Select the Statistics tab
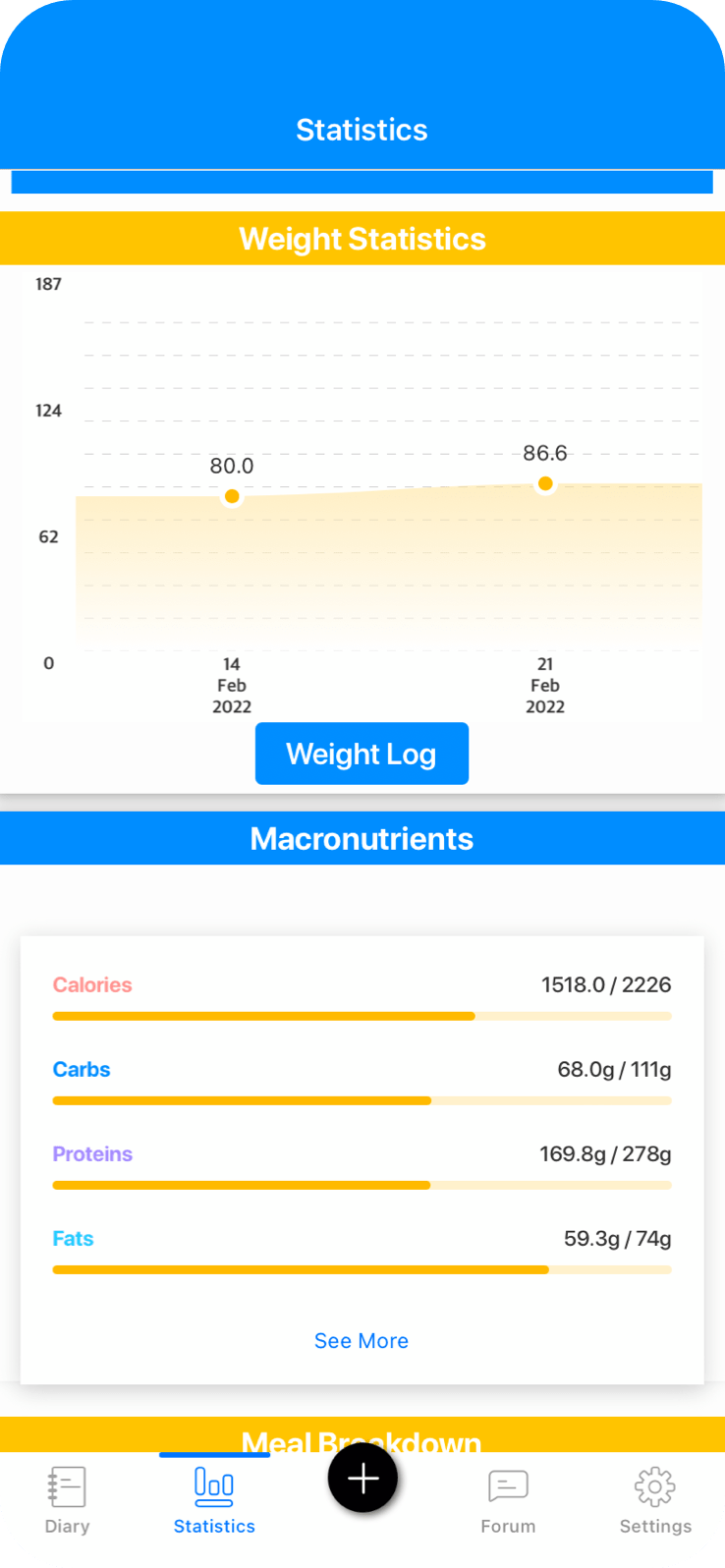The height and width of the screenshot is (1568, 725). pyautogui.click(x=214, y=1500)
